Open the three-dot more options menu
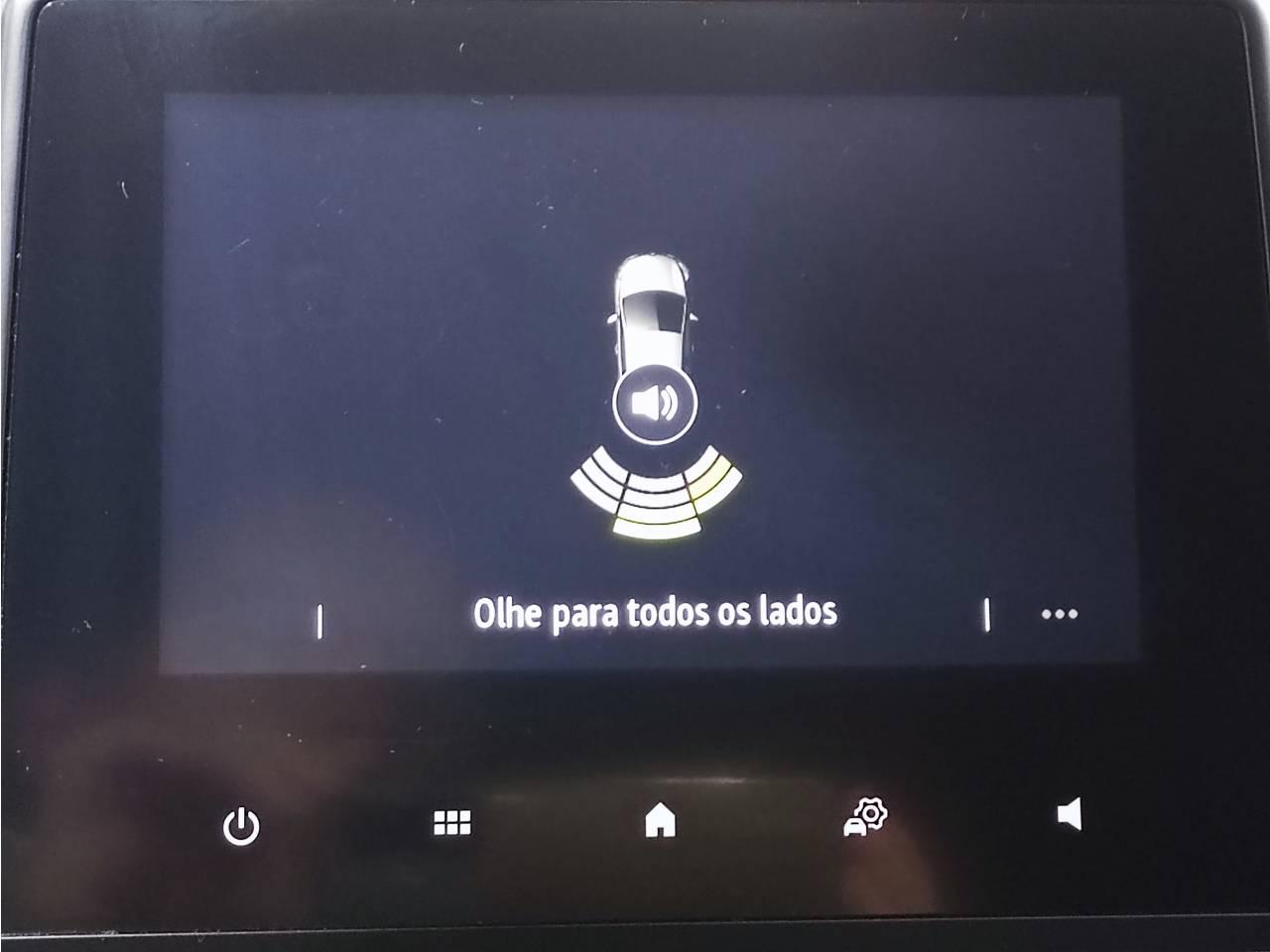 point(1060,614)
